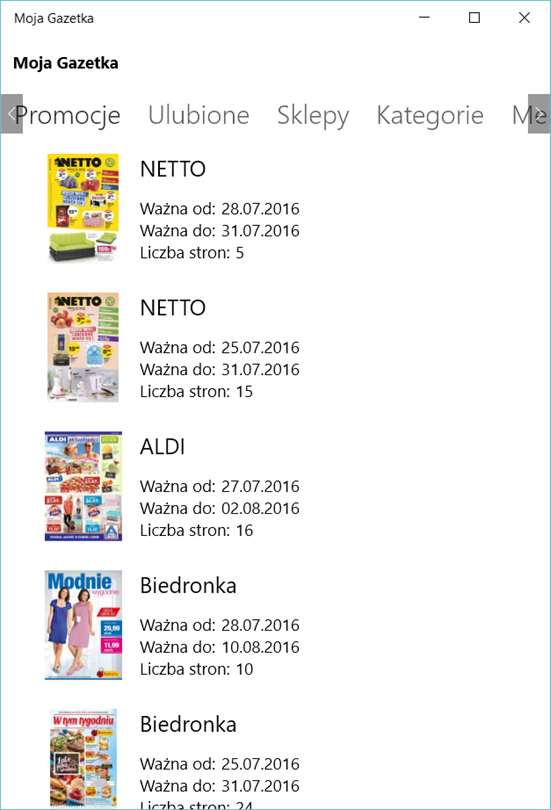551x810 pixels.
Task: Select the Kategorie tab
Action: pos(430,115)
